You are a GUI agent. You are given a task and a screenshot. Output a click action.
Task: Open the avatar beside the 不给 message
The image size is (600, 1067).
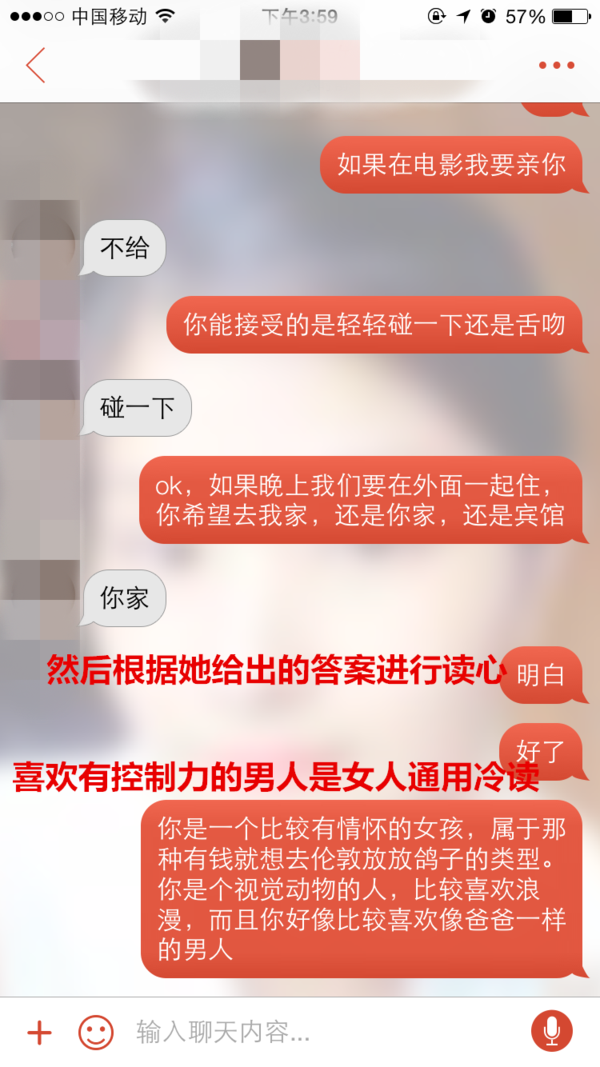coord(40,240)
